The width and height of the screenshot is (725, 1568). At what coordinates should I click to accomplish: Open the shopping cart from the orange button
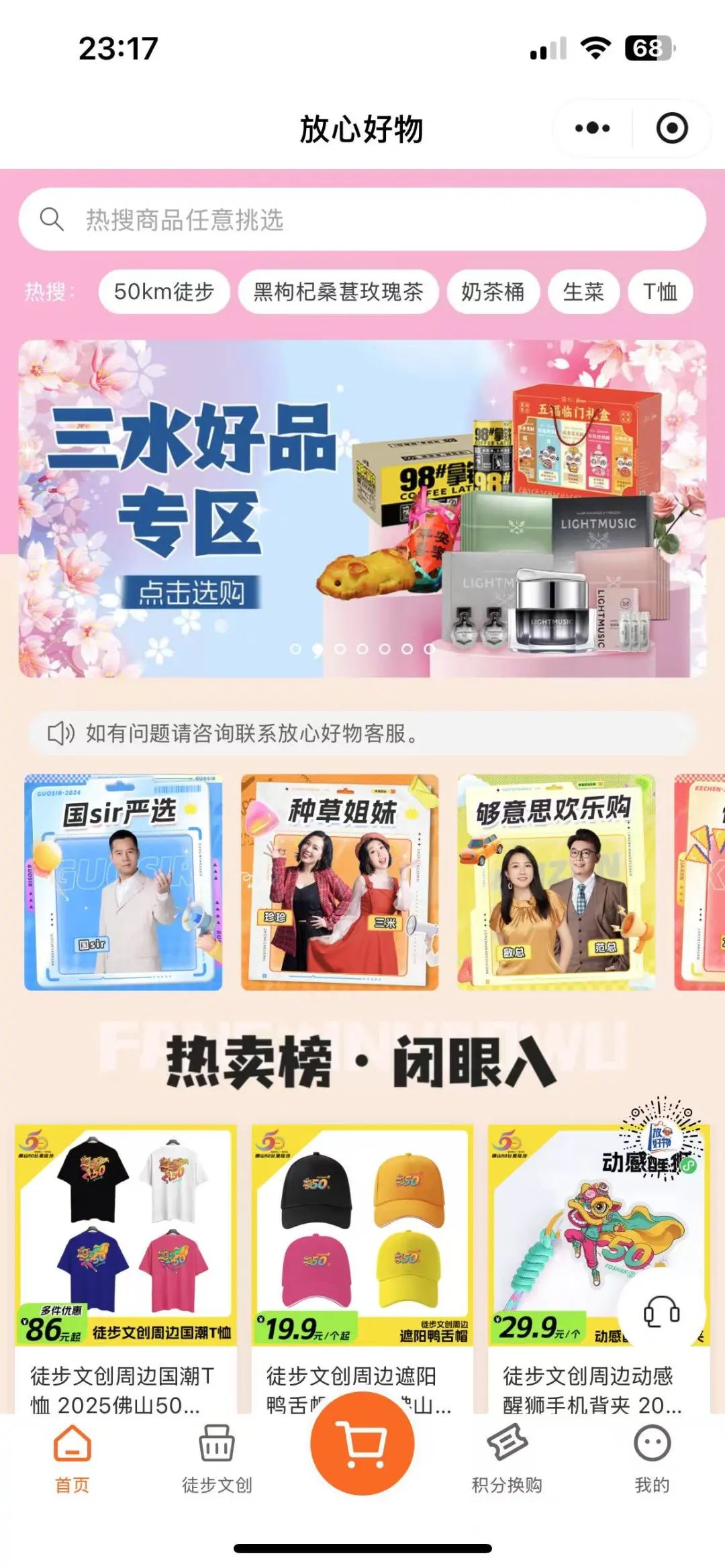[362, 1443]
